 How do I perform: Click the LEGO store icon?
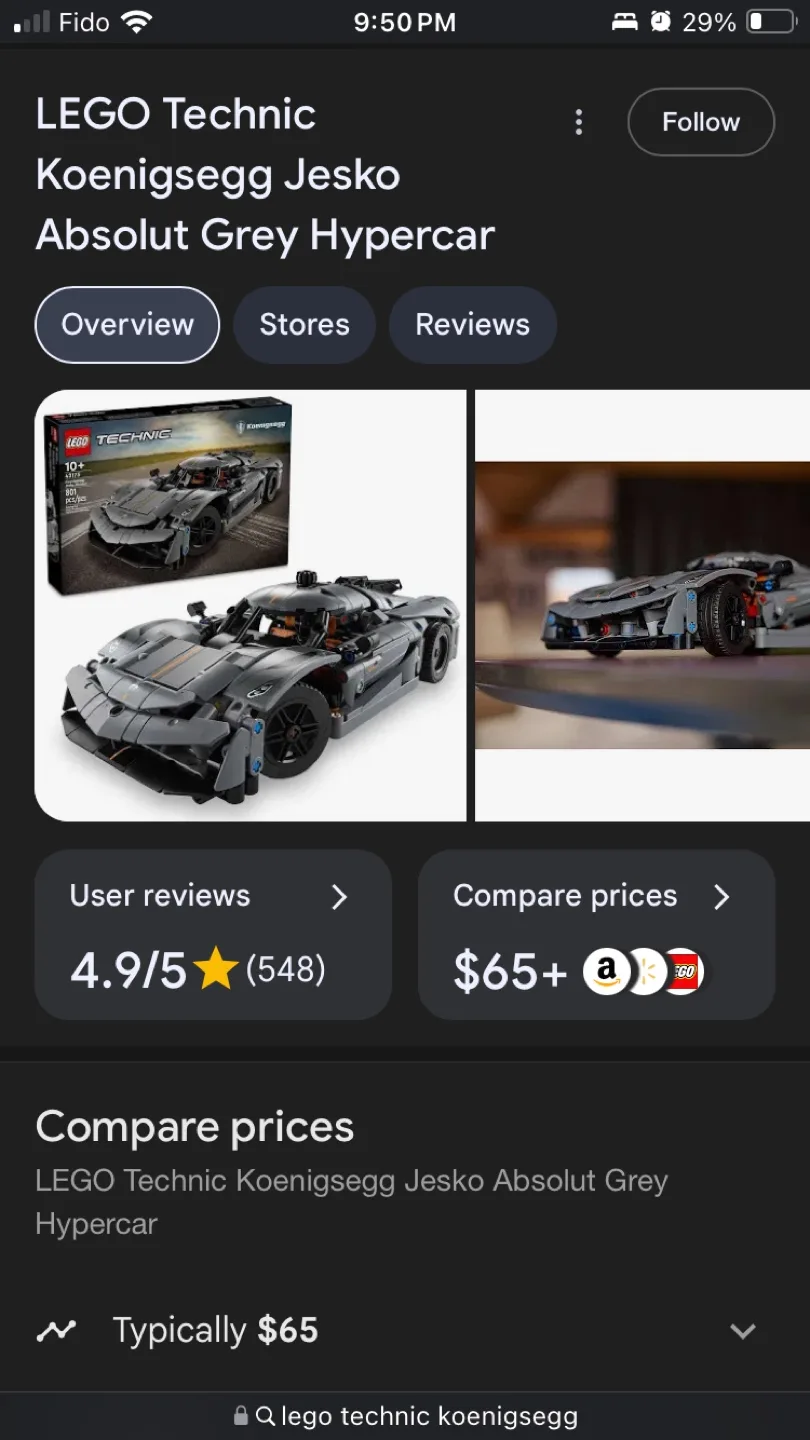[x=683, y=970]
